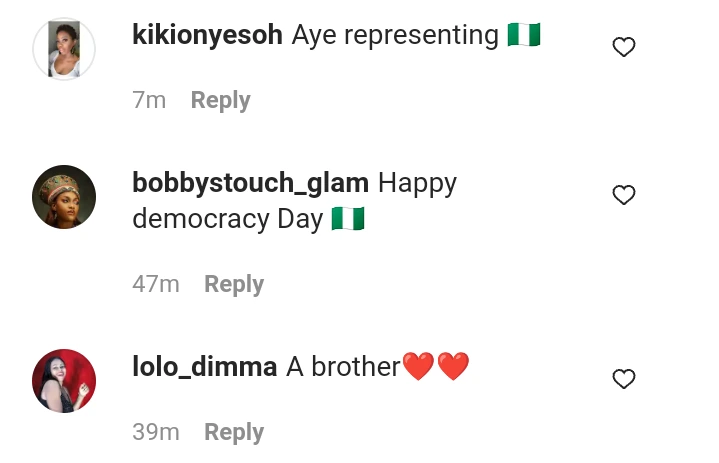Viewport: 719px width, 463px height.
Task: Like kikionyesoh's comment
Action: (x=624, y=47)
